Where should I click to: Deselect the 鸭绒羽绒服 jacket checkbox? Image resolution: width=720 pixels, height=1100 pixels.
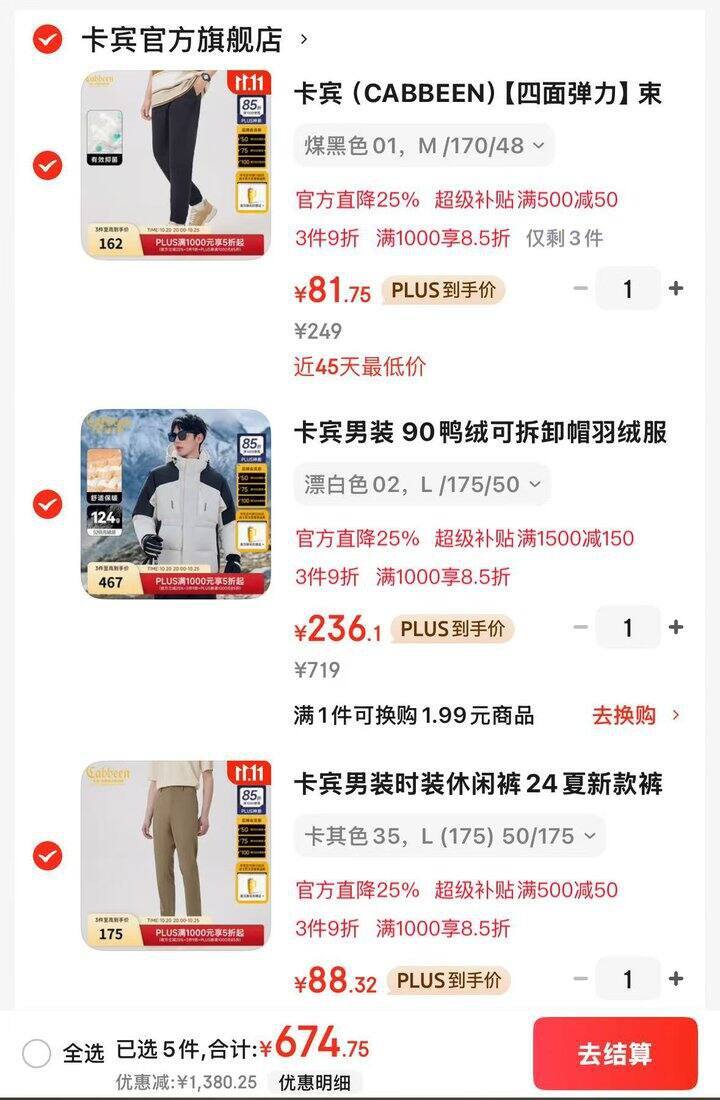(x=47, y=504)
